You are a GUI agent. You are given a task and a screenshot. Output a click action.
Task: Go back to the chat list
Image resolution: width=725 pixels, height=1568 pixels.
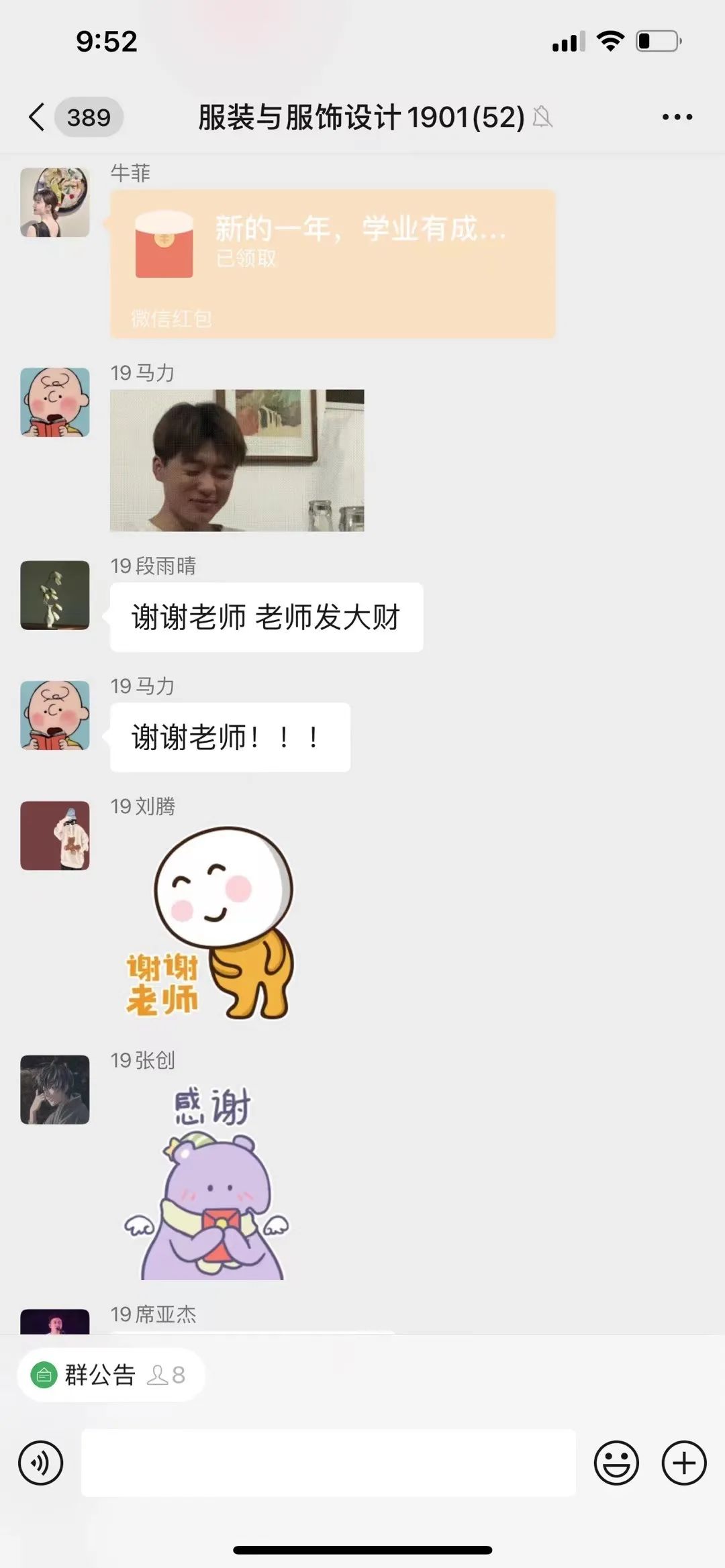click(38, 117)
